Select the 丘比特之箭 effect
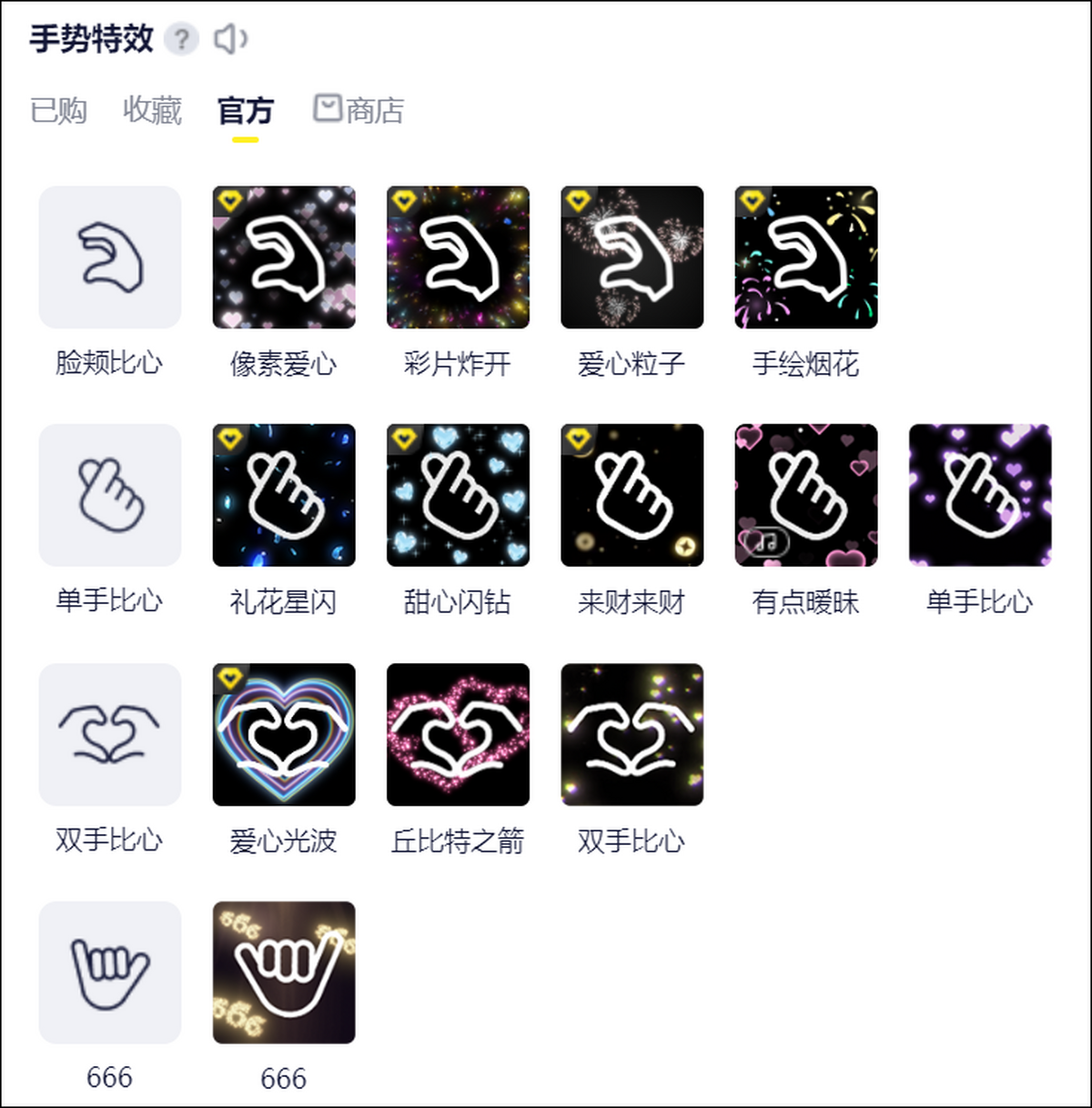The height and width of the screenshot is (1108, 1092). pyautogui.click(x=458, y=734)
